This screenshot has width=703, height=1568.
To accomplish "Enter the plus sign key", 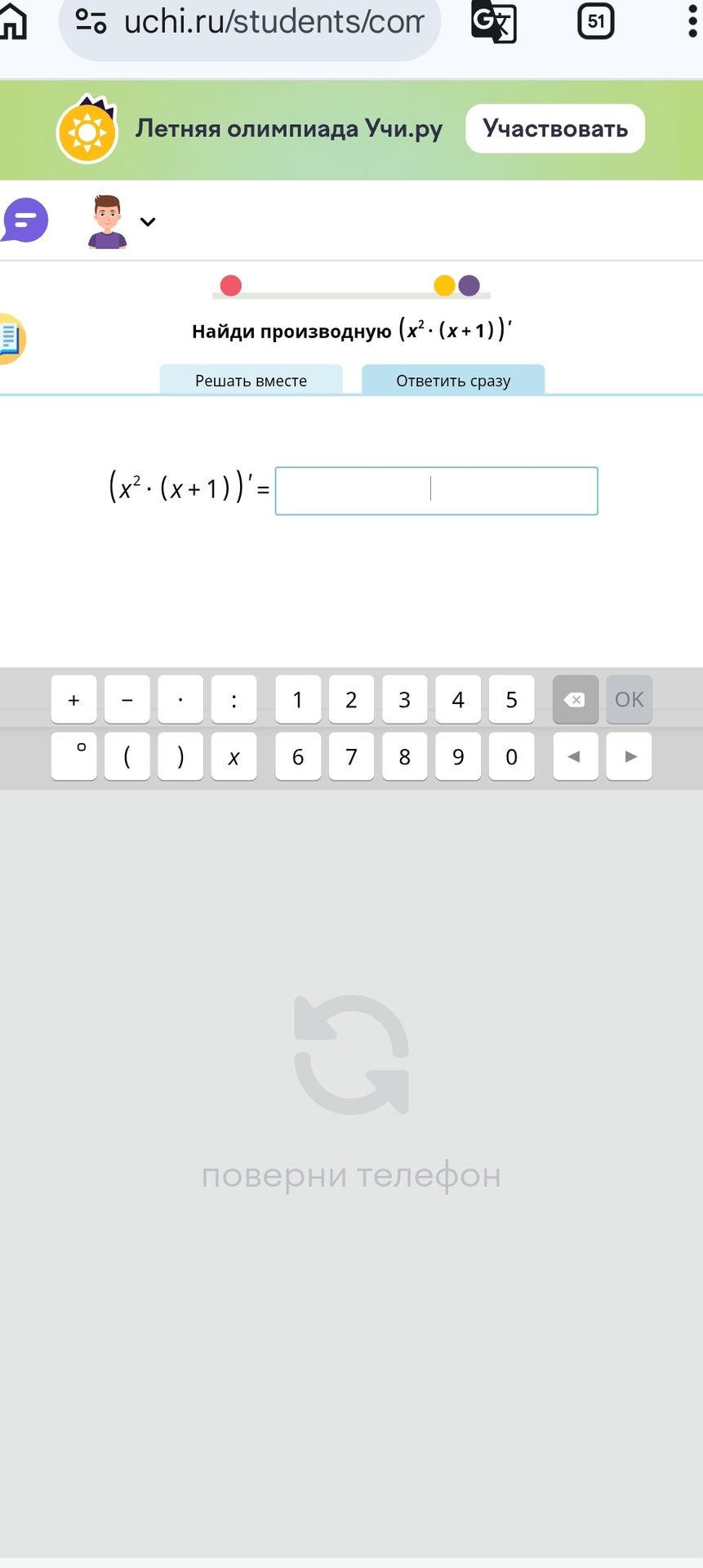I will (x=73, y=700).
